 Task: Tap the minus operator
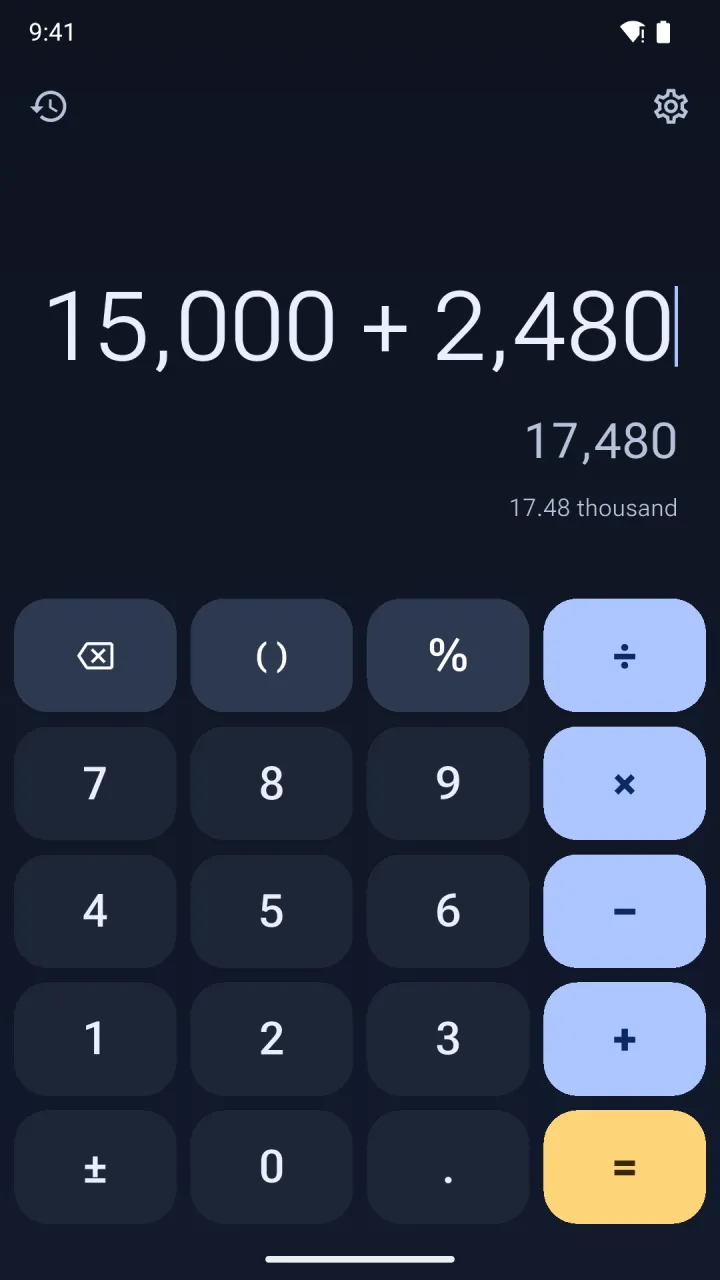[x=624, y=911]
